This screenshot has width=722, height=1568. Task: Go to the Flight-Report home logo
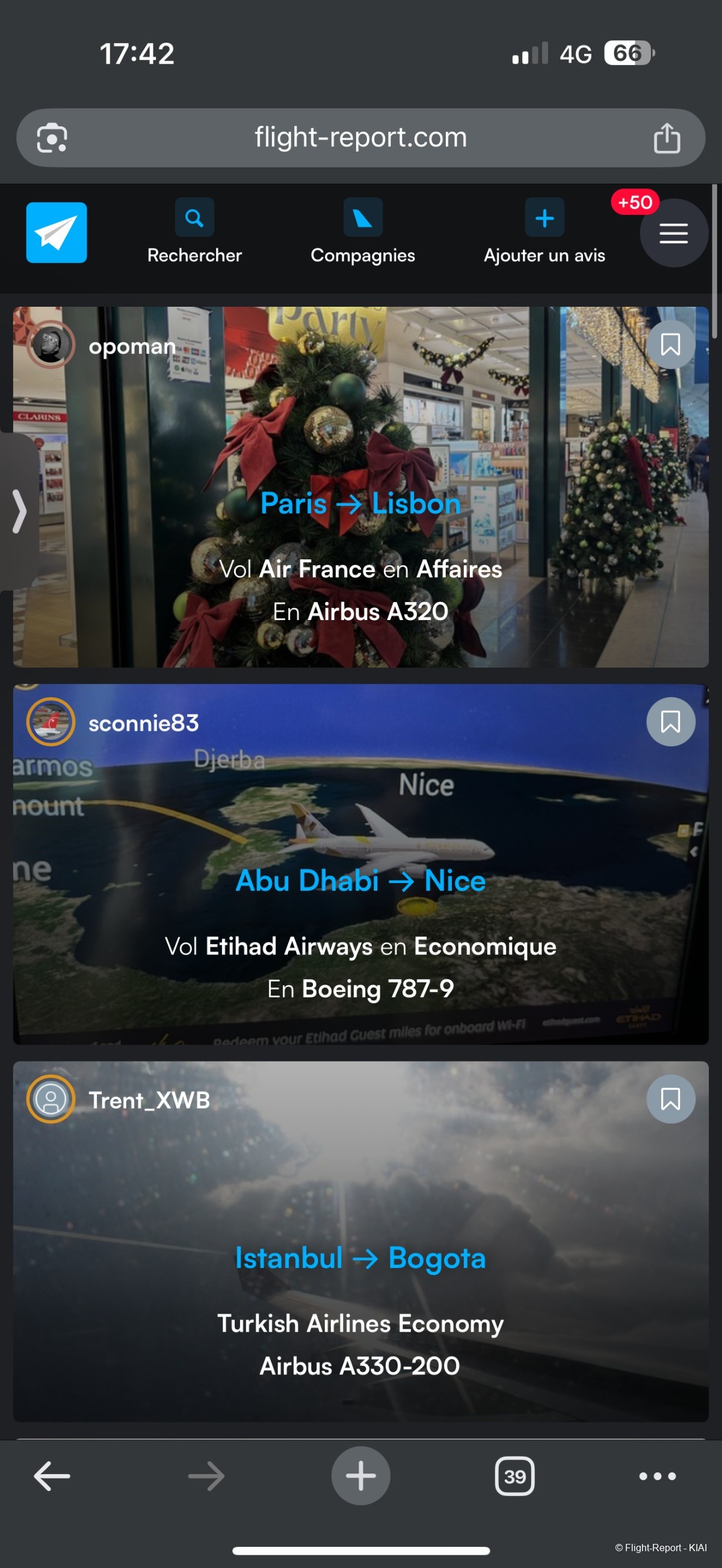pos(57,233)
